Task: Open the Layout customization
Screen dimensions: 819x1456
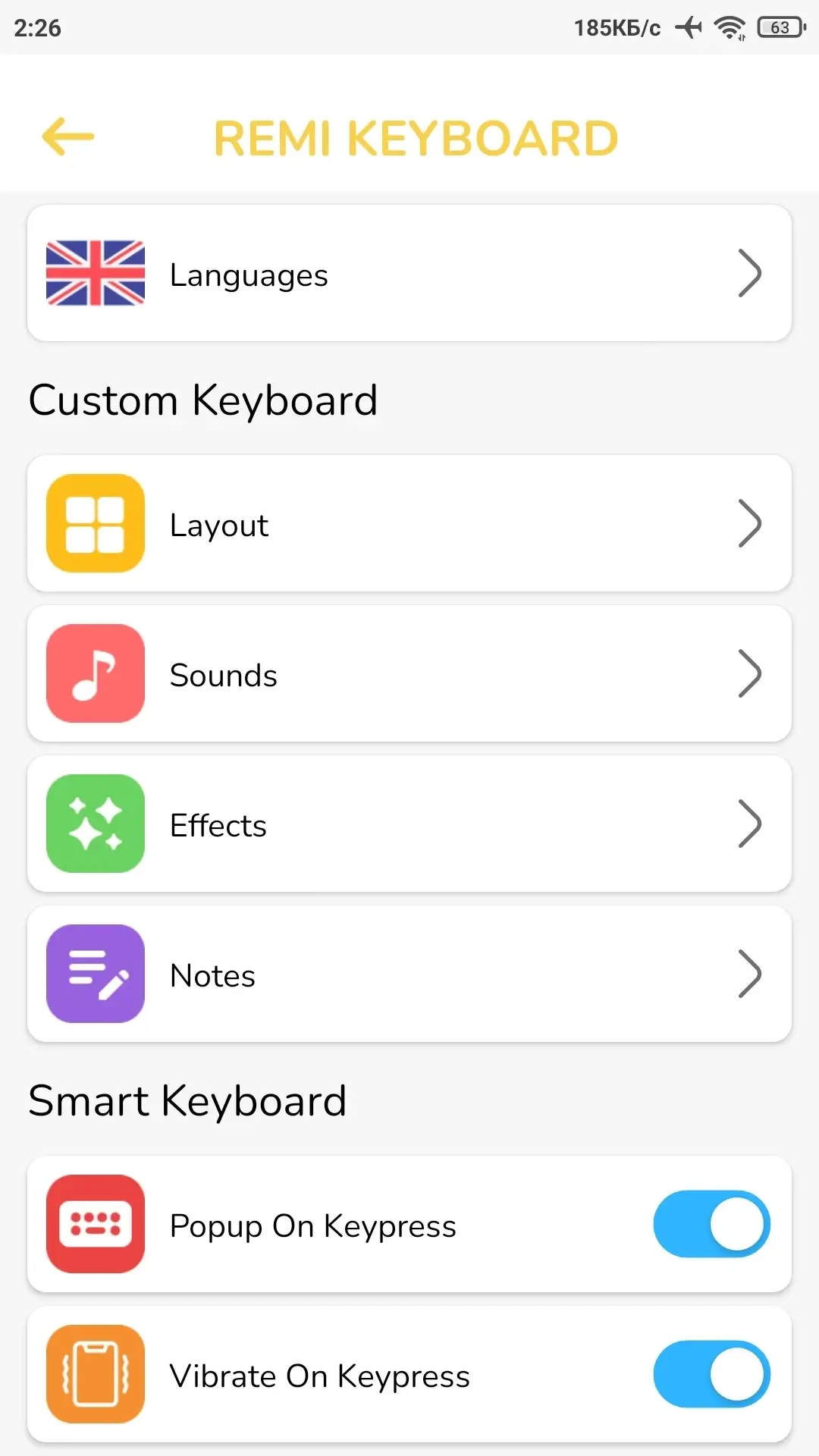Action: tap(409, 523)
